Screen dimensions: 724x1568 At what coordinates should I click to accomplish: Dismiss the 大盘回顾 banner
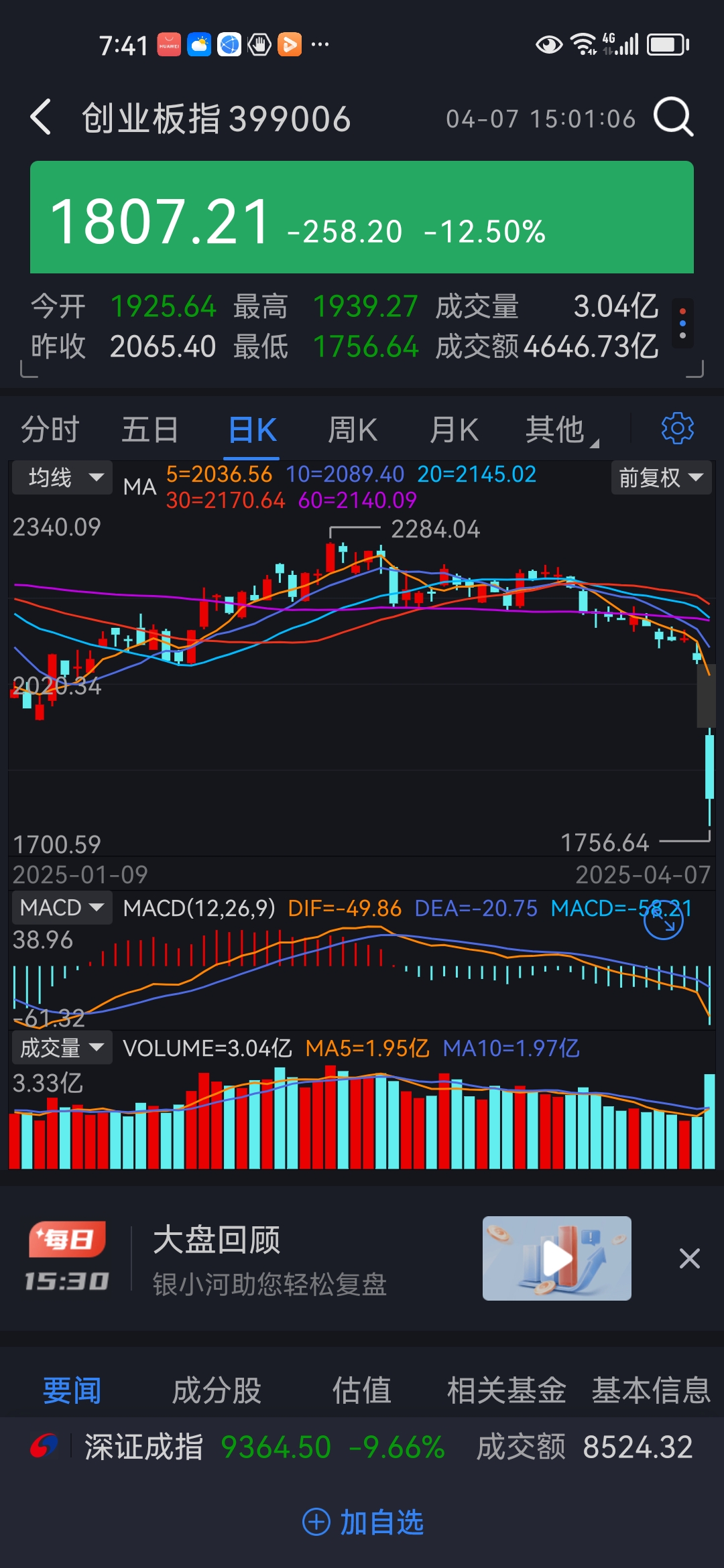689,1258
